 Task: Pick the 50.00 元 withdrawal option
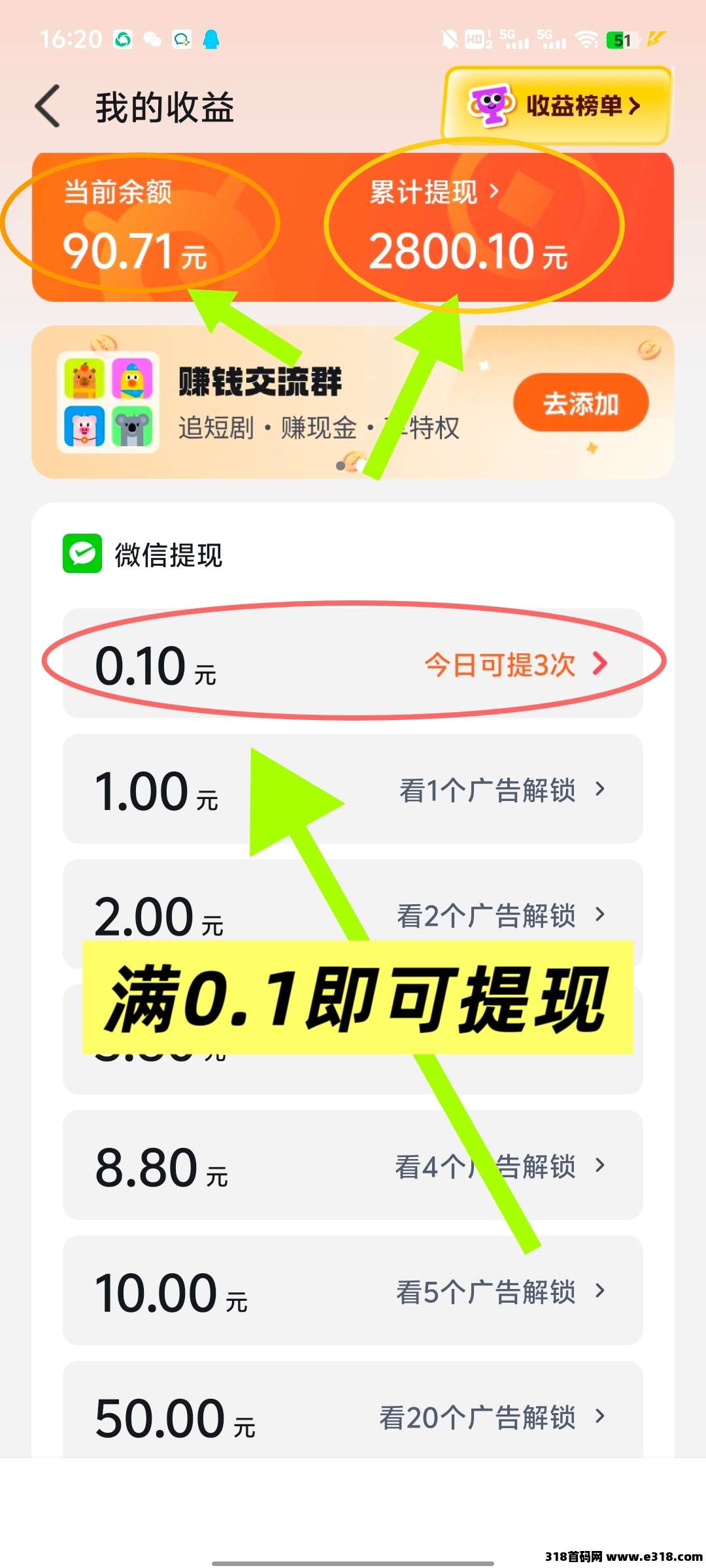pyautogui.click(x=353, y=1414)
